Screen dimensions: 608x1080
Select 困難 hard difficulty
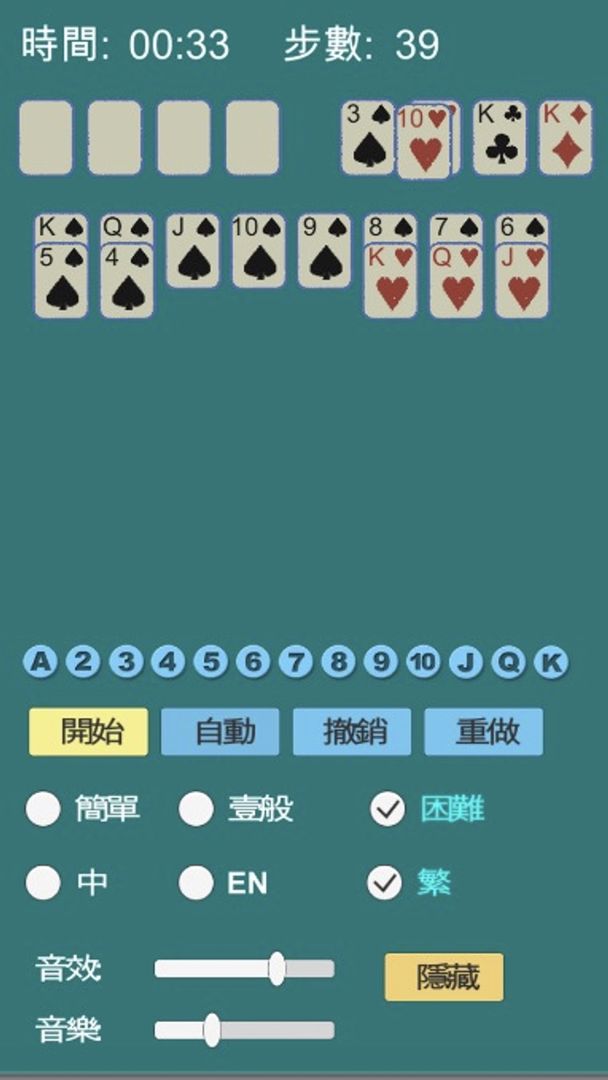(388, 809)
